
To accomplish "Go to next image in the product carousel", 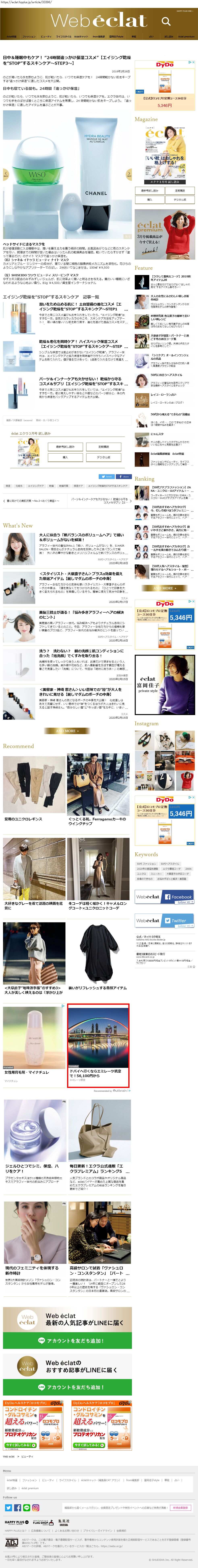I will tap(129, 173).
